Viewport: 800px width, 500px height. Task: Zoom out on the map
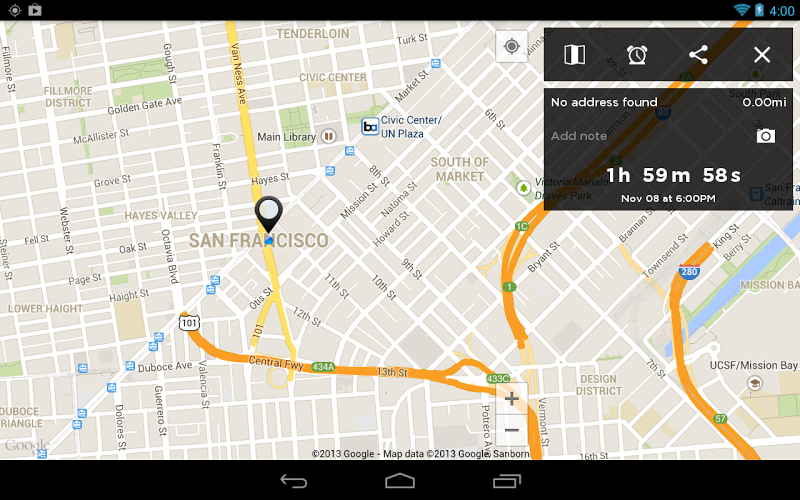click(x=511, y=430)
